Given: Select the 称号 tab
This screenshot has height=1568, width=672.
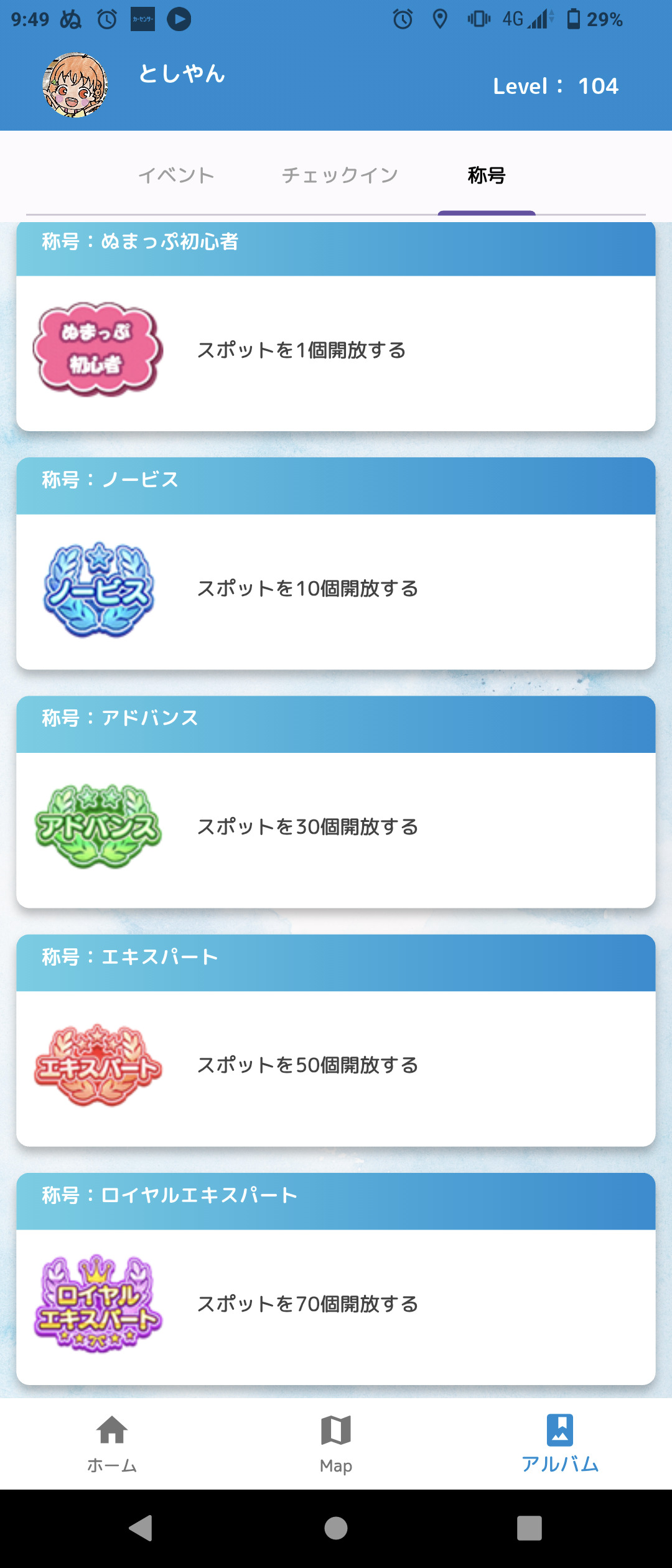Looking at the screenshot, I should (x=487, y=175).
